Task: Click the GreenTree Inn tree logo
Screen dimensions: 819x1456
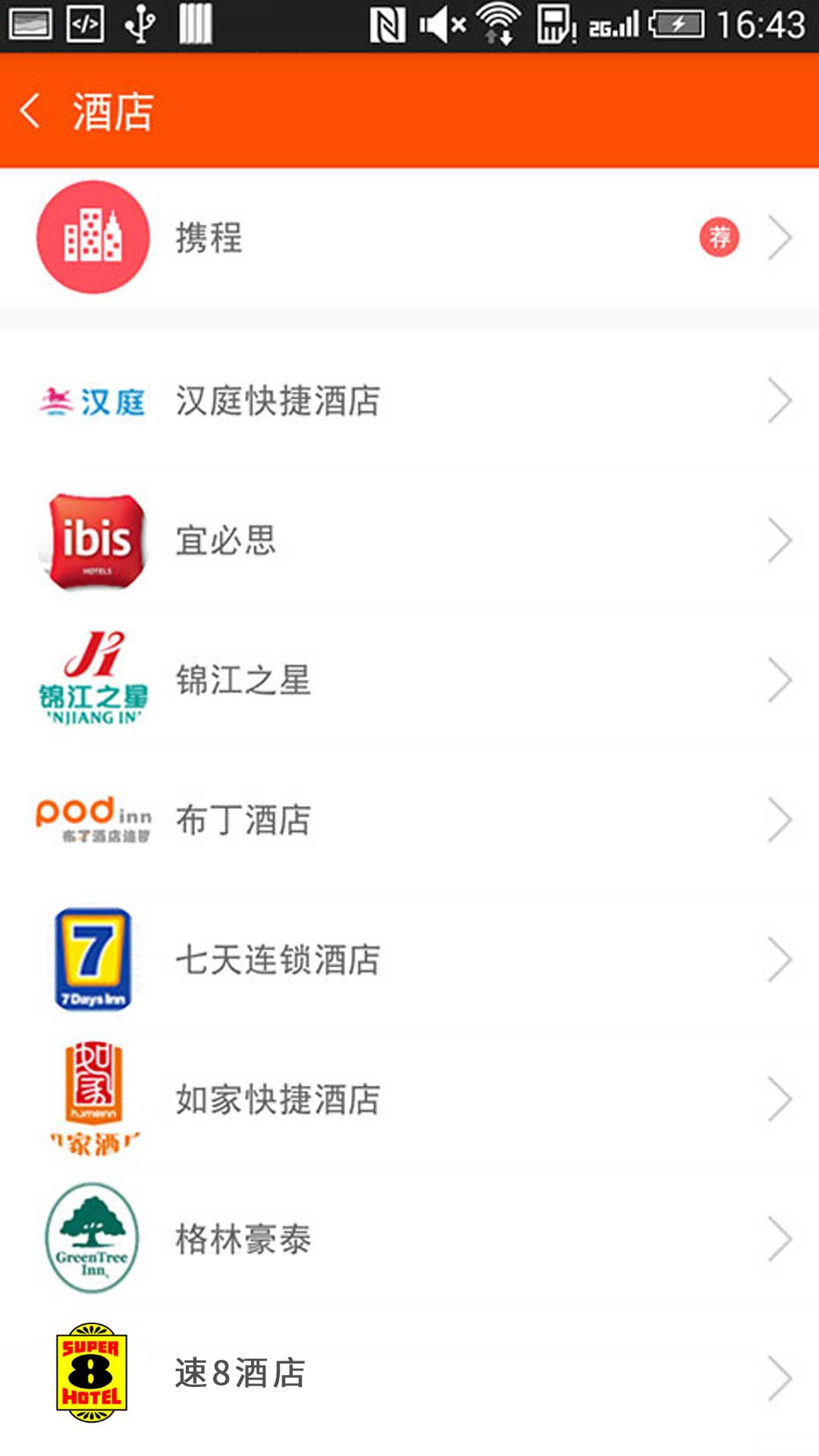Action: pos(93,1238)
